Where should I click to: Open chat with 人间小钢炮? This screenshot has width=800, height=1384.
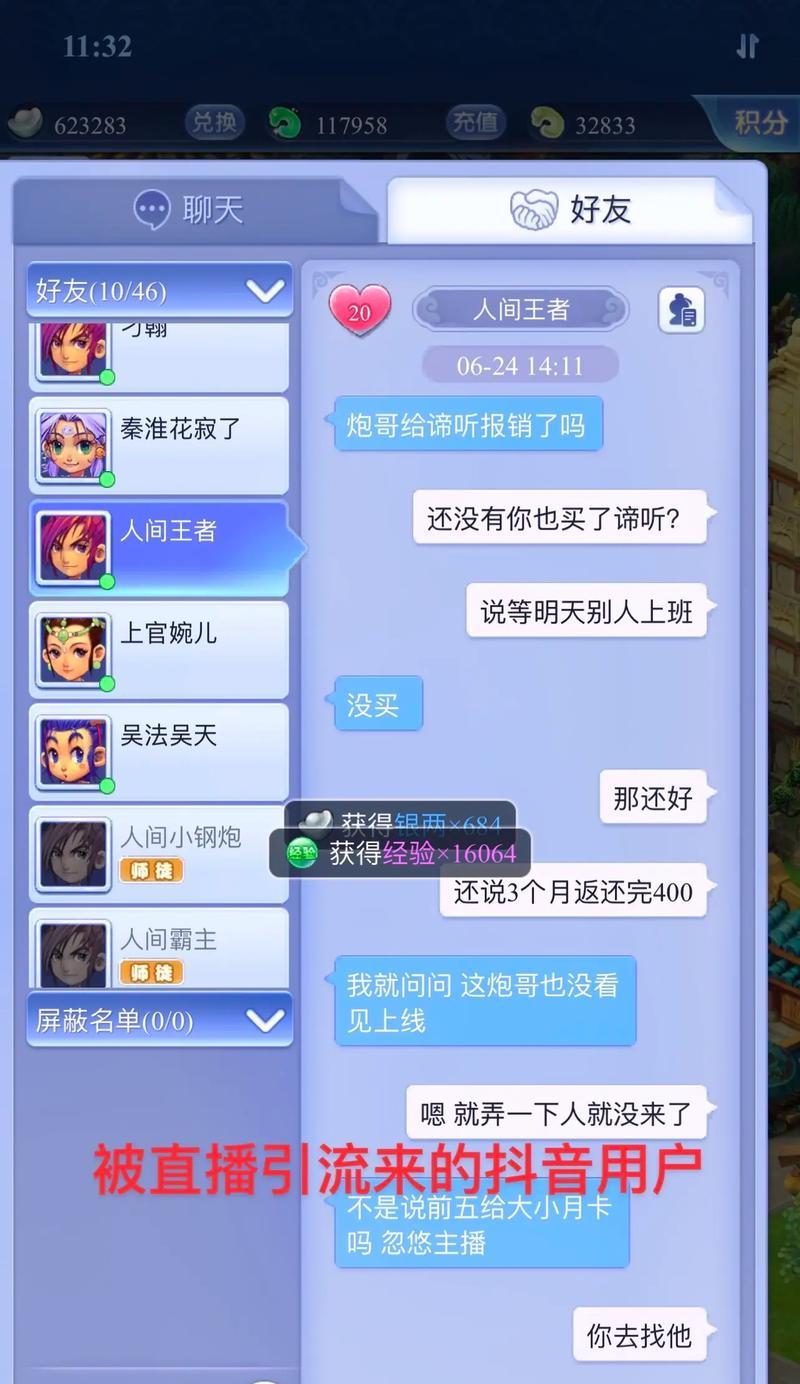pyautogui.click(x=160, y=853)
